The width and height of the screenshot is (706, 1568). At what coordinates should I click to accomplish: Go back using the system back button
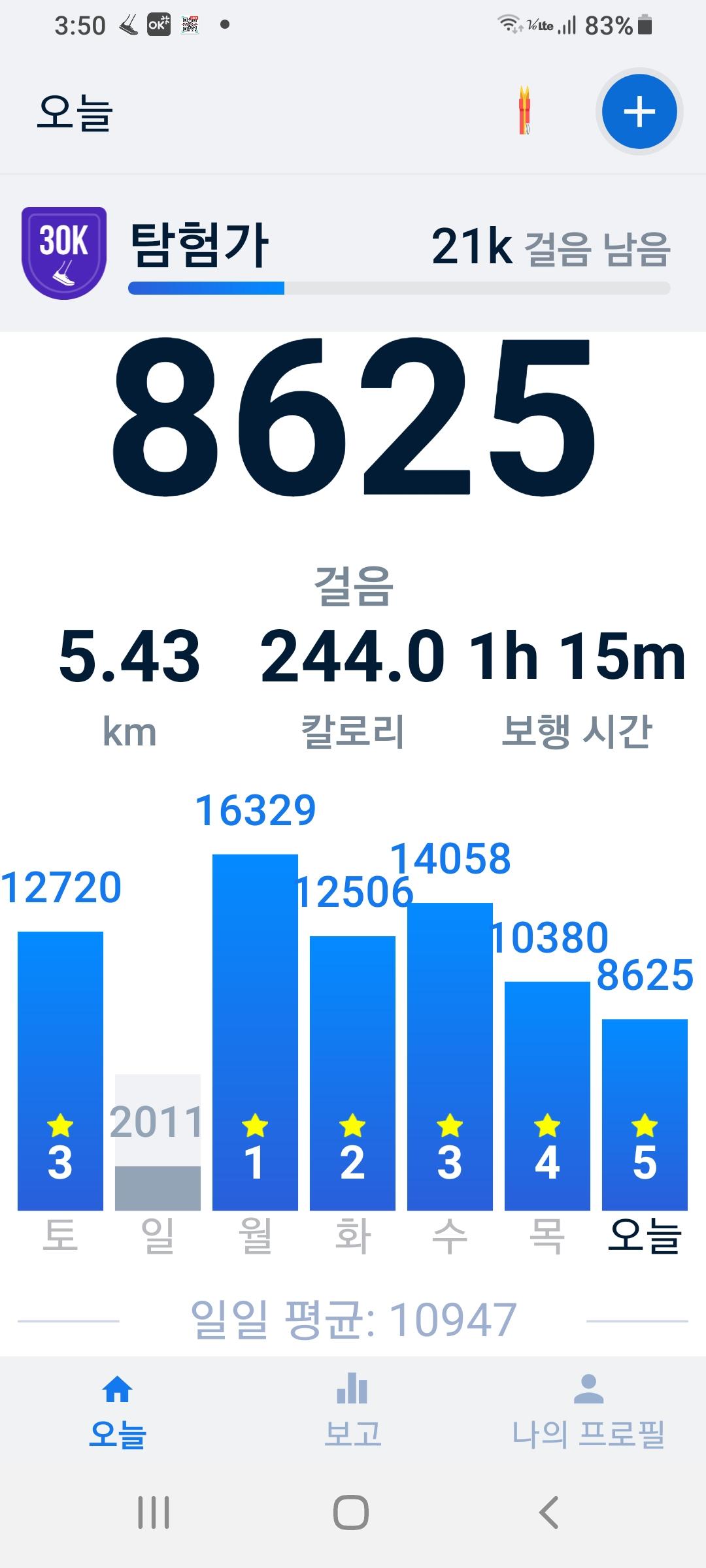pos(549,1512)
